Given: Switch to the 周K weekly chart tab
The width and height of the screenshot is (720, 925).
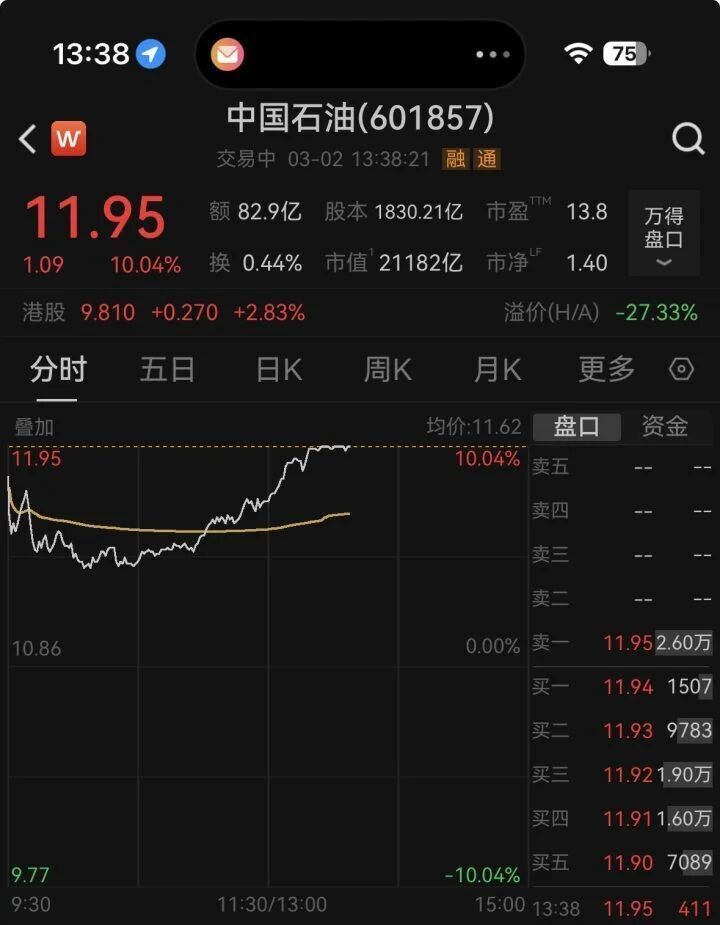Looking at the screenshot, I should click(x=386, y=369).
